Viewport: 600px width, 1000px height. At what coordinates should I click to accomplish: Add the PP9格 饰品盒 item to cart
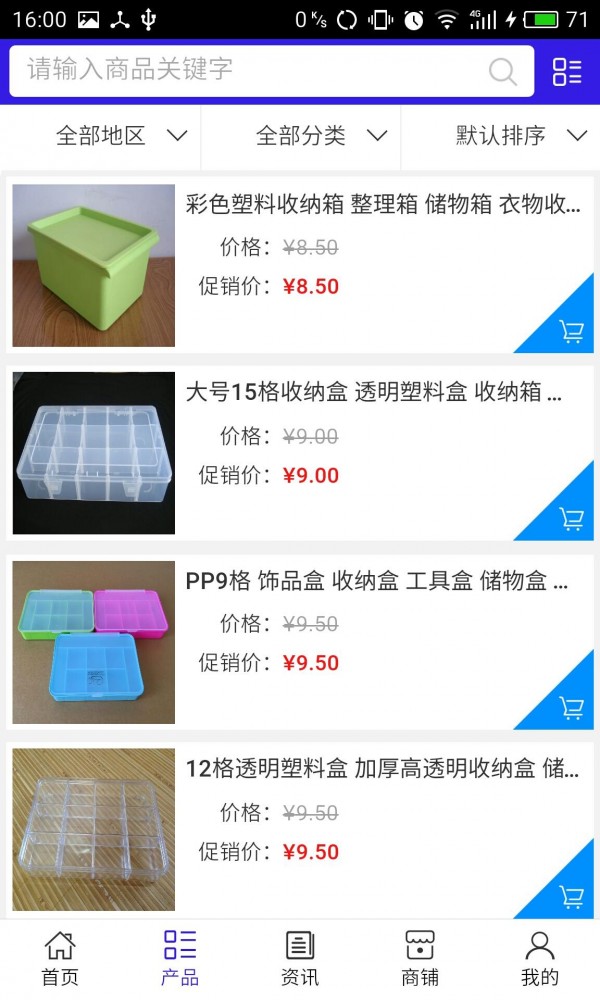click(x=571, y=708)
